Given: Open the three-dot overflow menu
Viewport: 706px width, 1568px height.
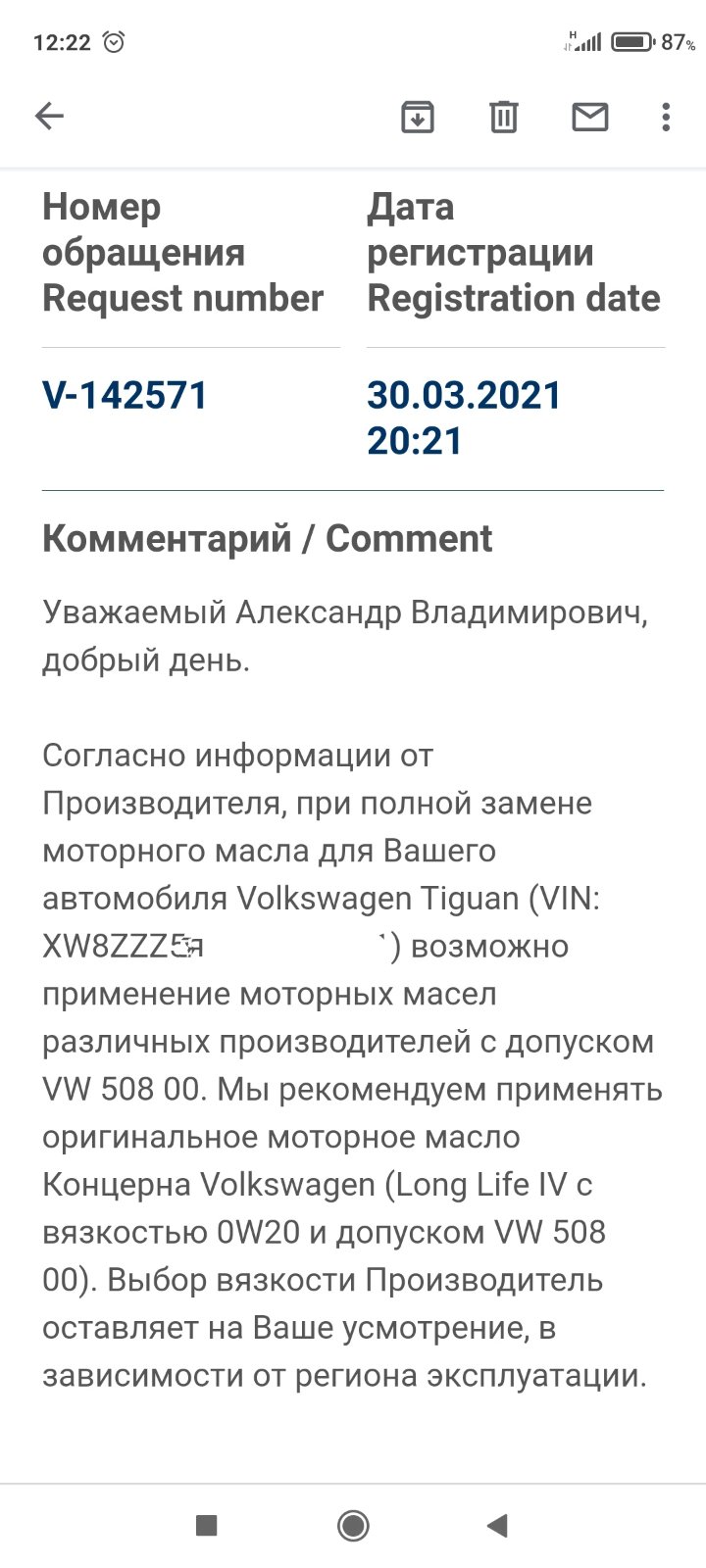Looking at the screenshot, I should point(667,117).
